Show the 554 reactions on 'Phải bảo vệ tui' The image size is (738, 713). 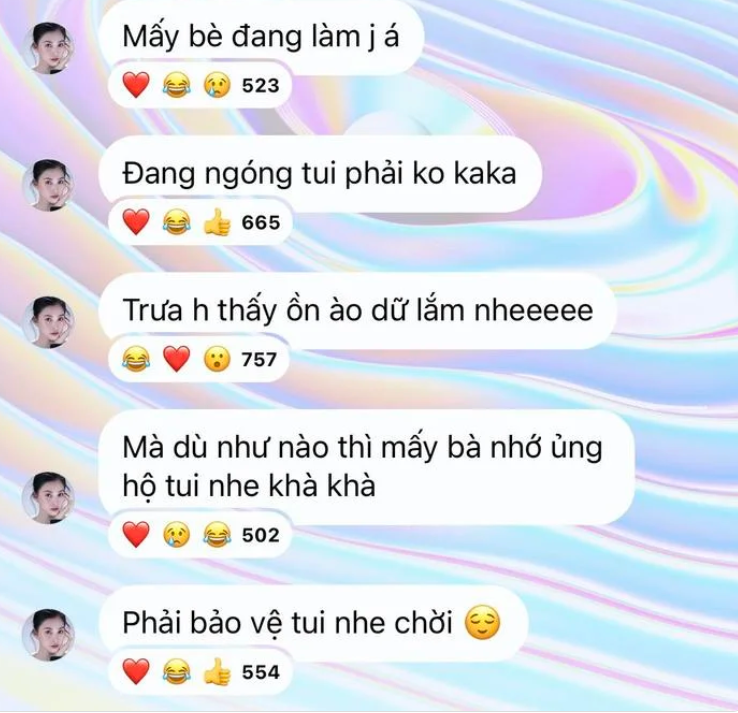(201, 672)
